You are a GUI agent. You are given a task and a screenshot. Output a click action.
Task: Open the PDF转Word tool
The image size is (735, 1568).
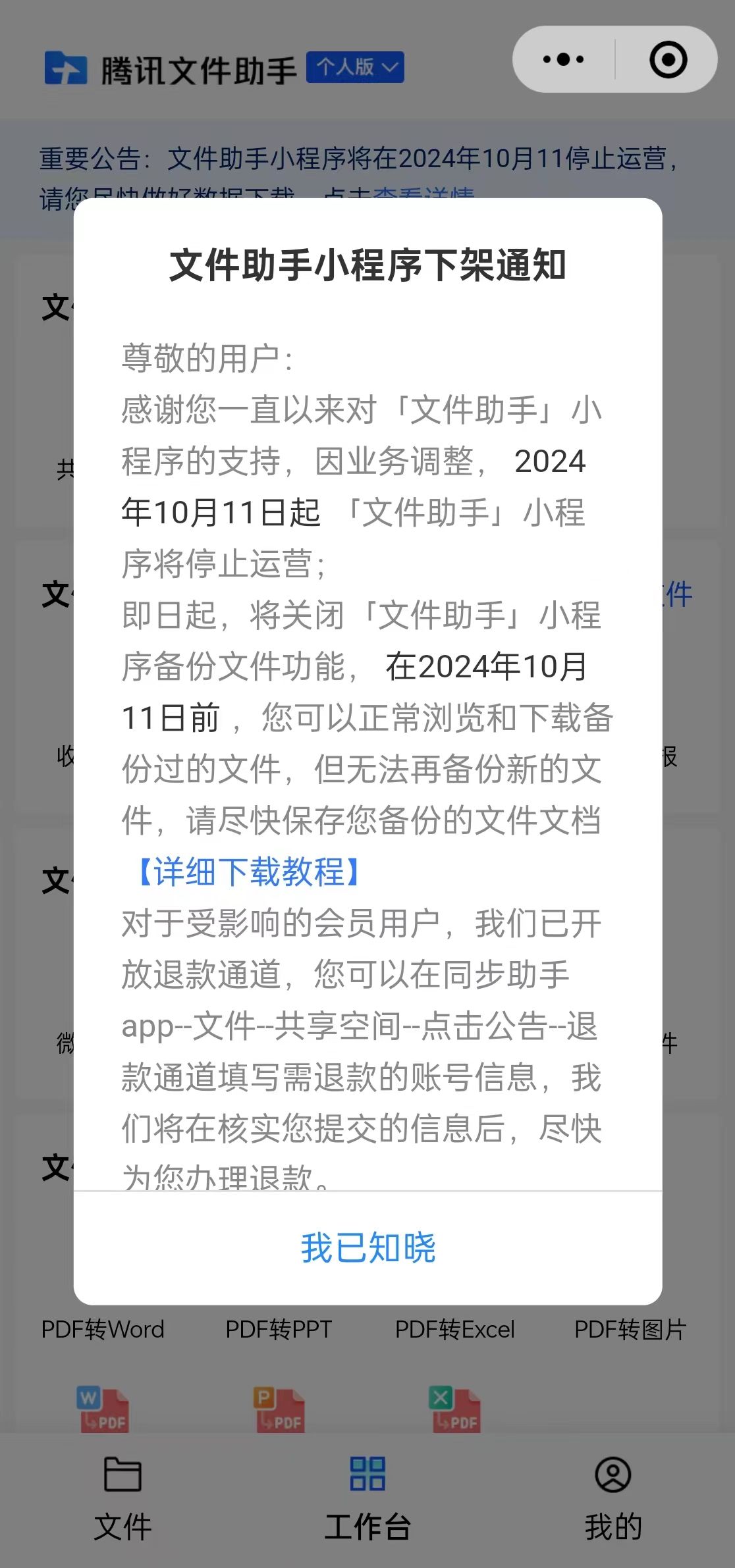click(x=103, y=1330)
